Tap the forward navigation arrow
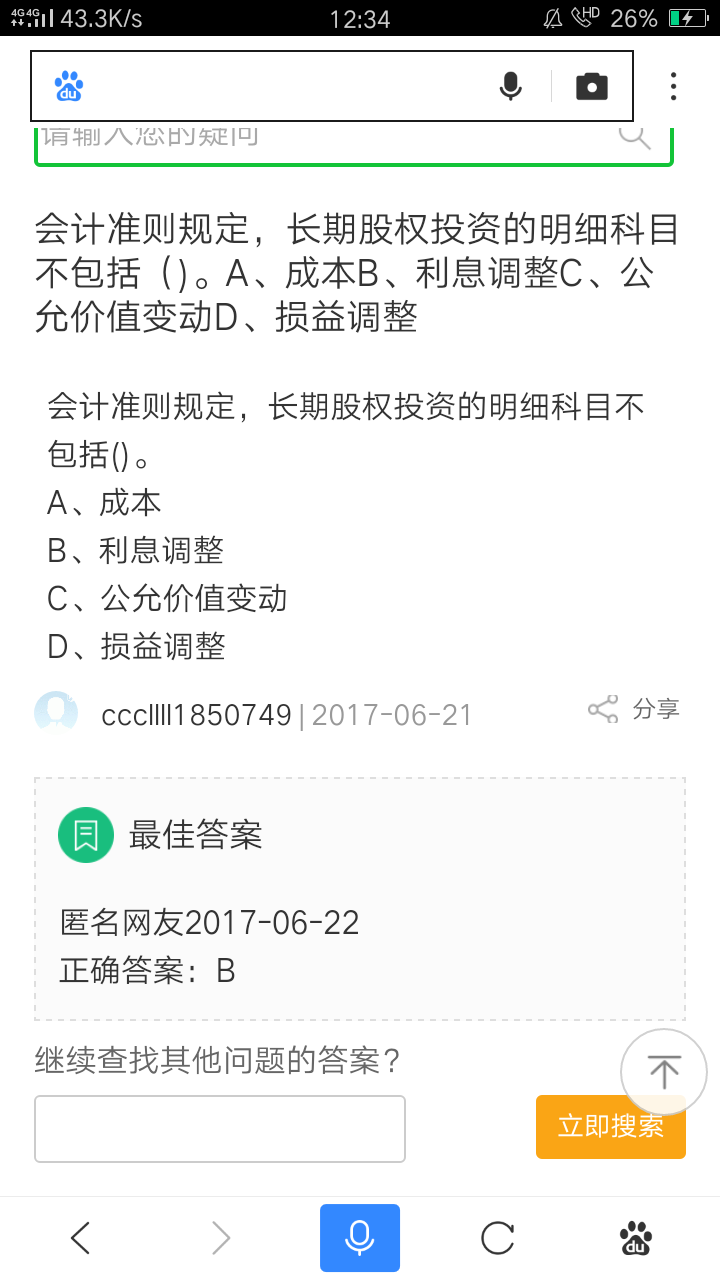 [x=219, y=1237]
